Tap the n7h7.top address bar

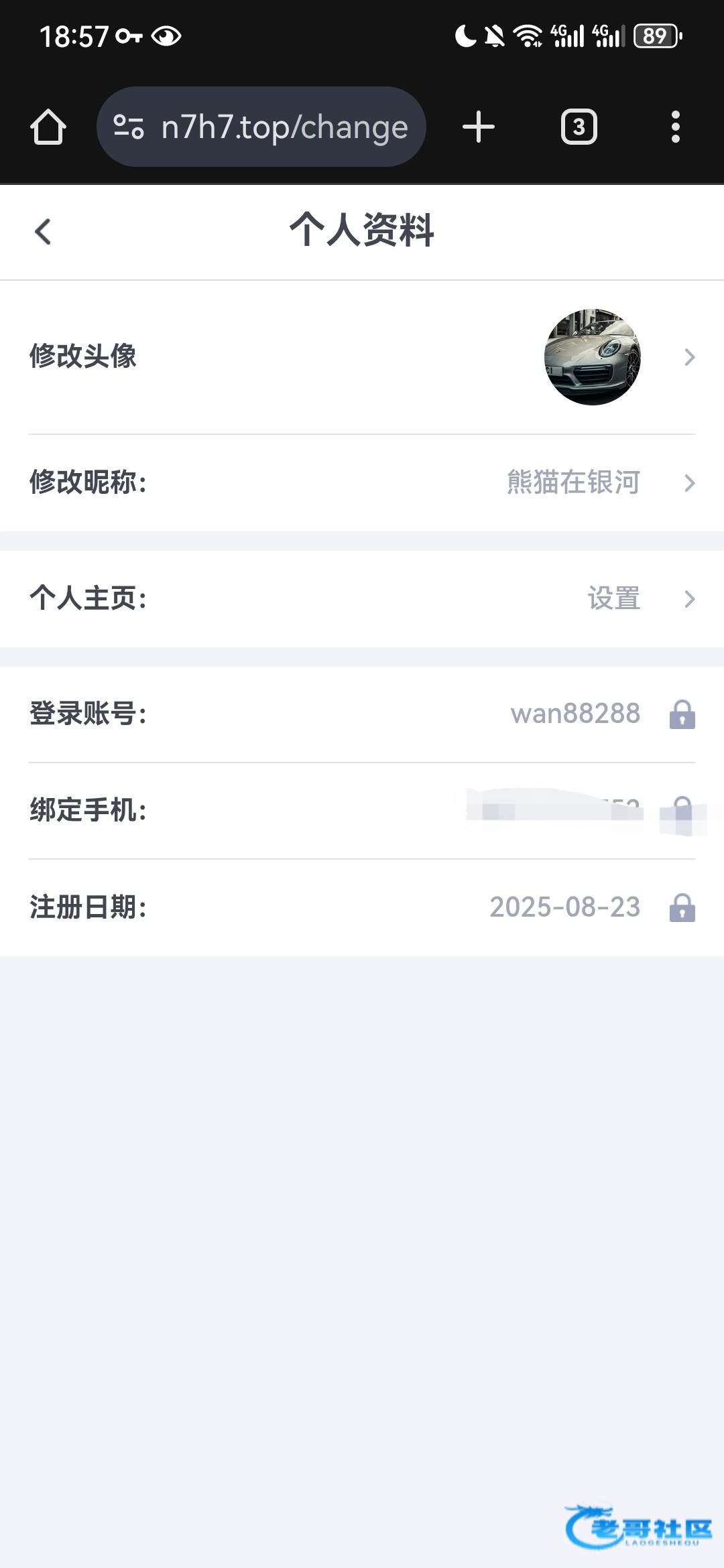pos(261,127)
